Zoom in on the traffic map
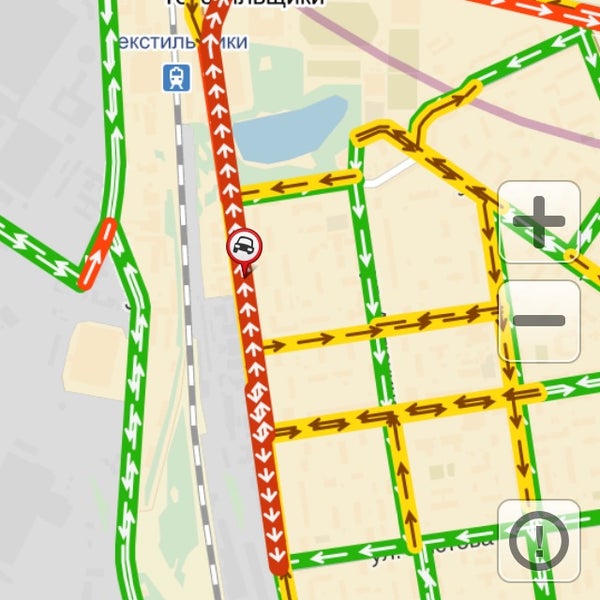The width and height of the screenshot is (600, 600). 539,222
